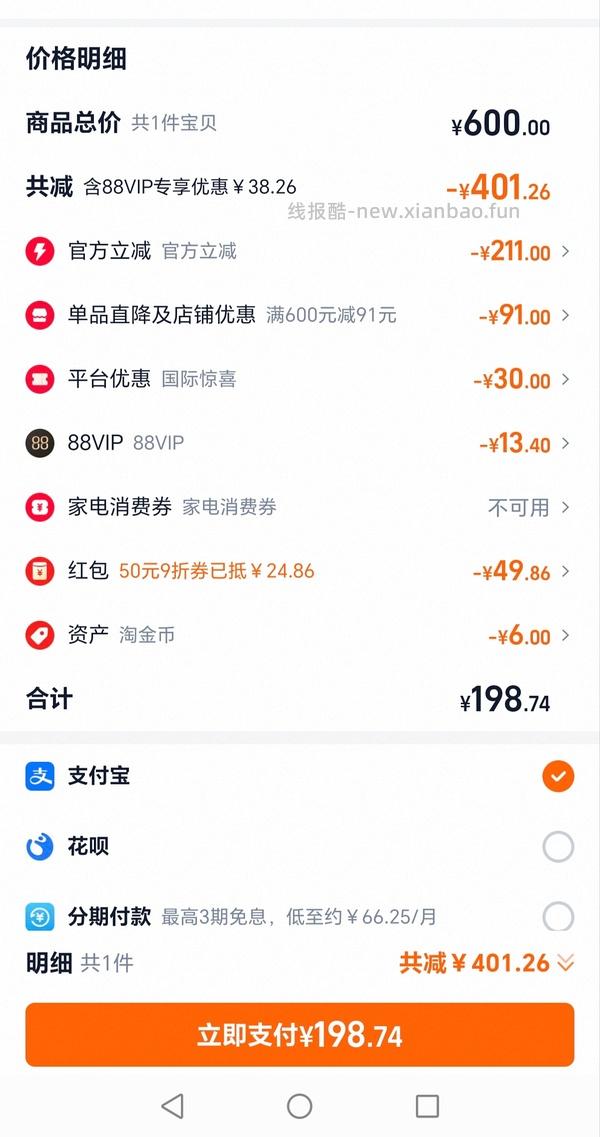This screenshot has height=1137, width=600.
Task: Select 支付宝 as payment method
Action: 558,776
